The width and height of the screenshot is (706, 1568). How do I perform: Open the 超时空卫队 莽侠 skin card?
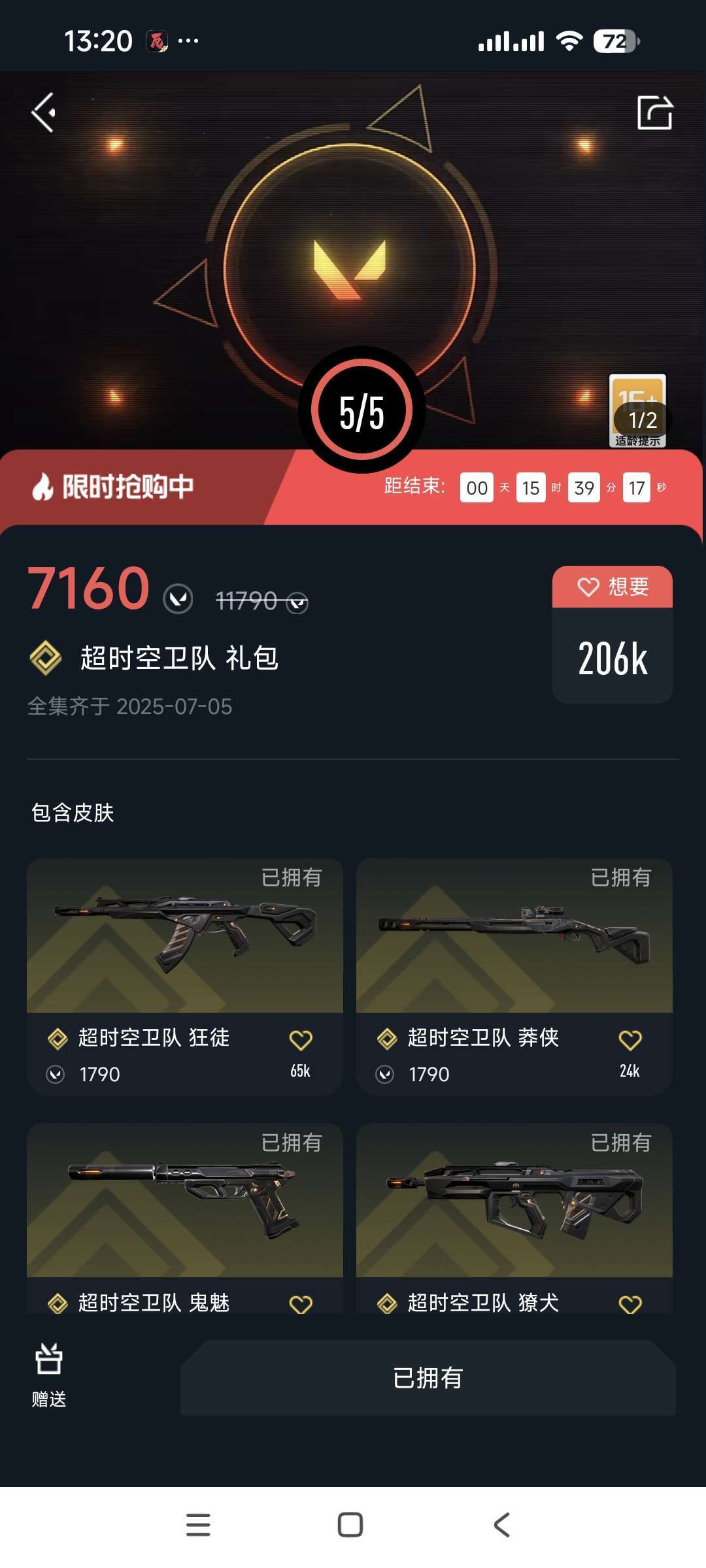click(514, 976)
